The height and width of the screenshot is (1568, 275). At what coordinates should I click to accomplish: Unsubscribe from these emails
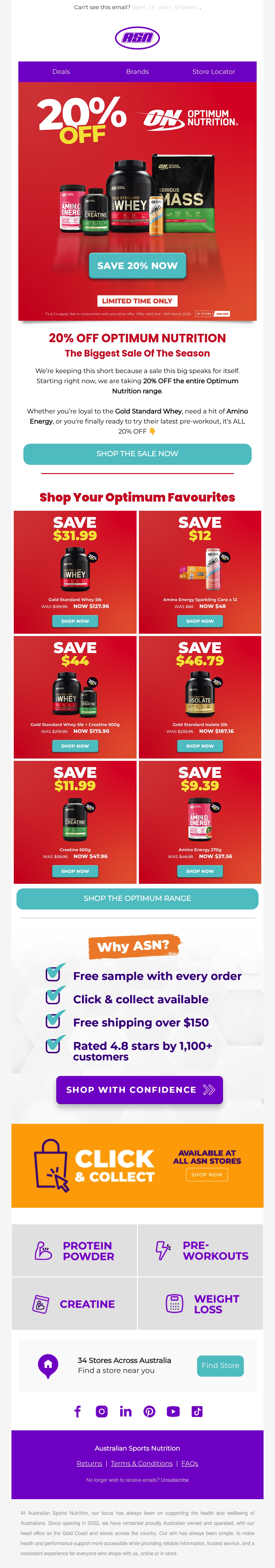tap(175, 1480)
